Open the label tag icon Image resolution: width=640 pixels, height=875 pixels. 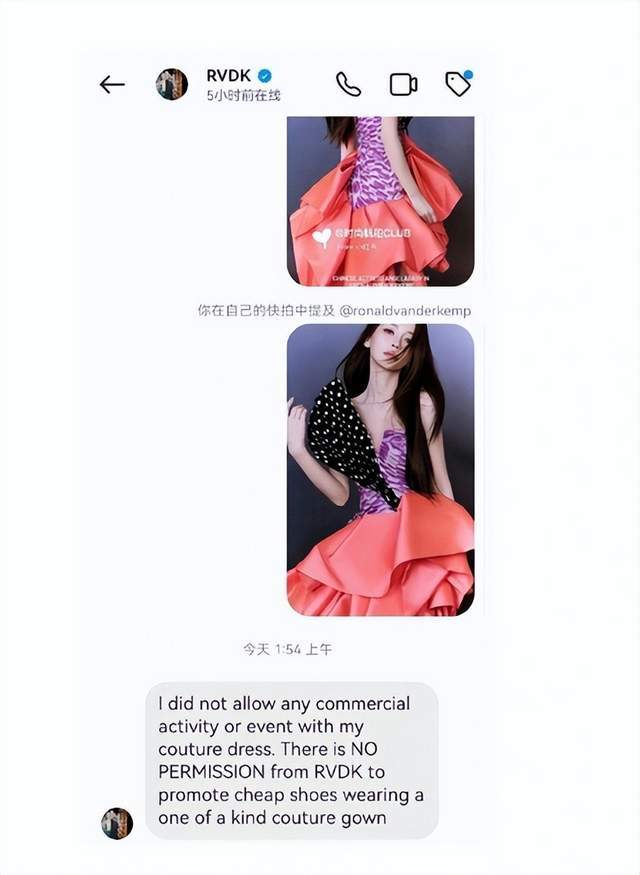pos(458,85)
